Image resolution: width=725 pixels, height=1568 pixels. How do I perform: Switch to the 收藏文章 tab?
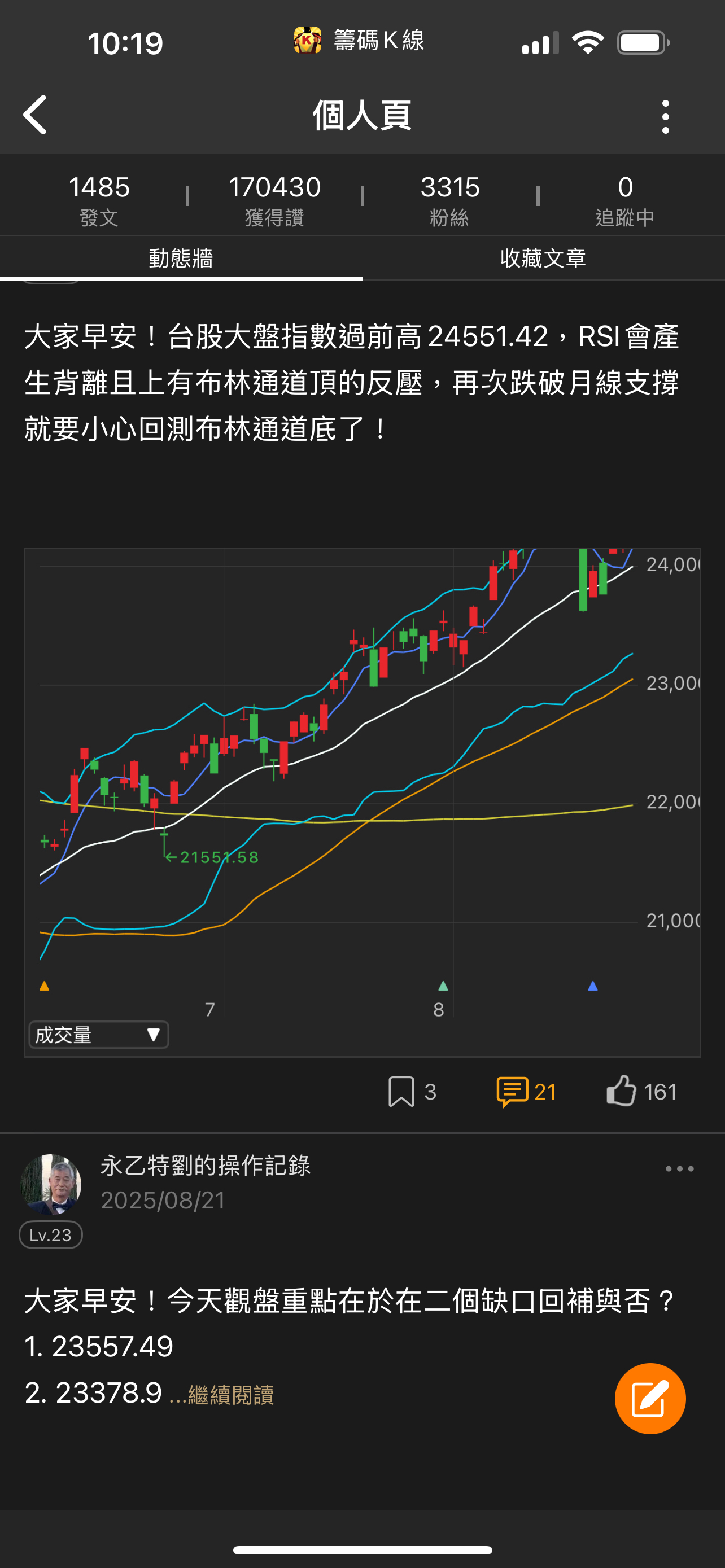pyautogui.click(x=543, y=259)
